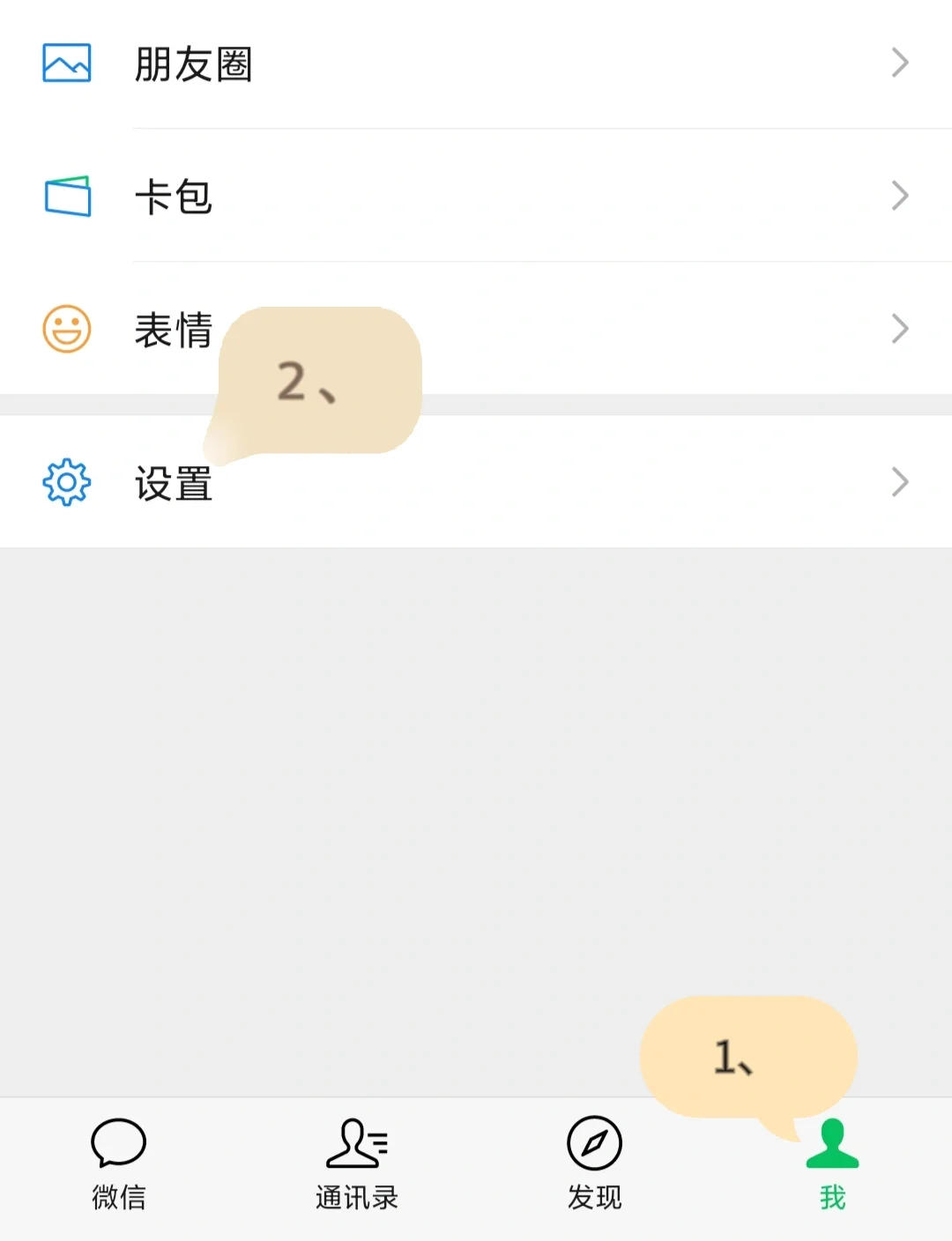Select the smiley Stickers icon

tap(66, 328)
